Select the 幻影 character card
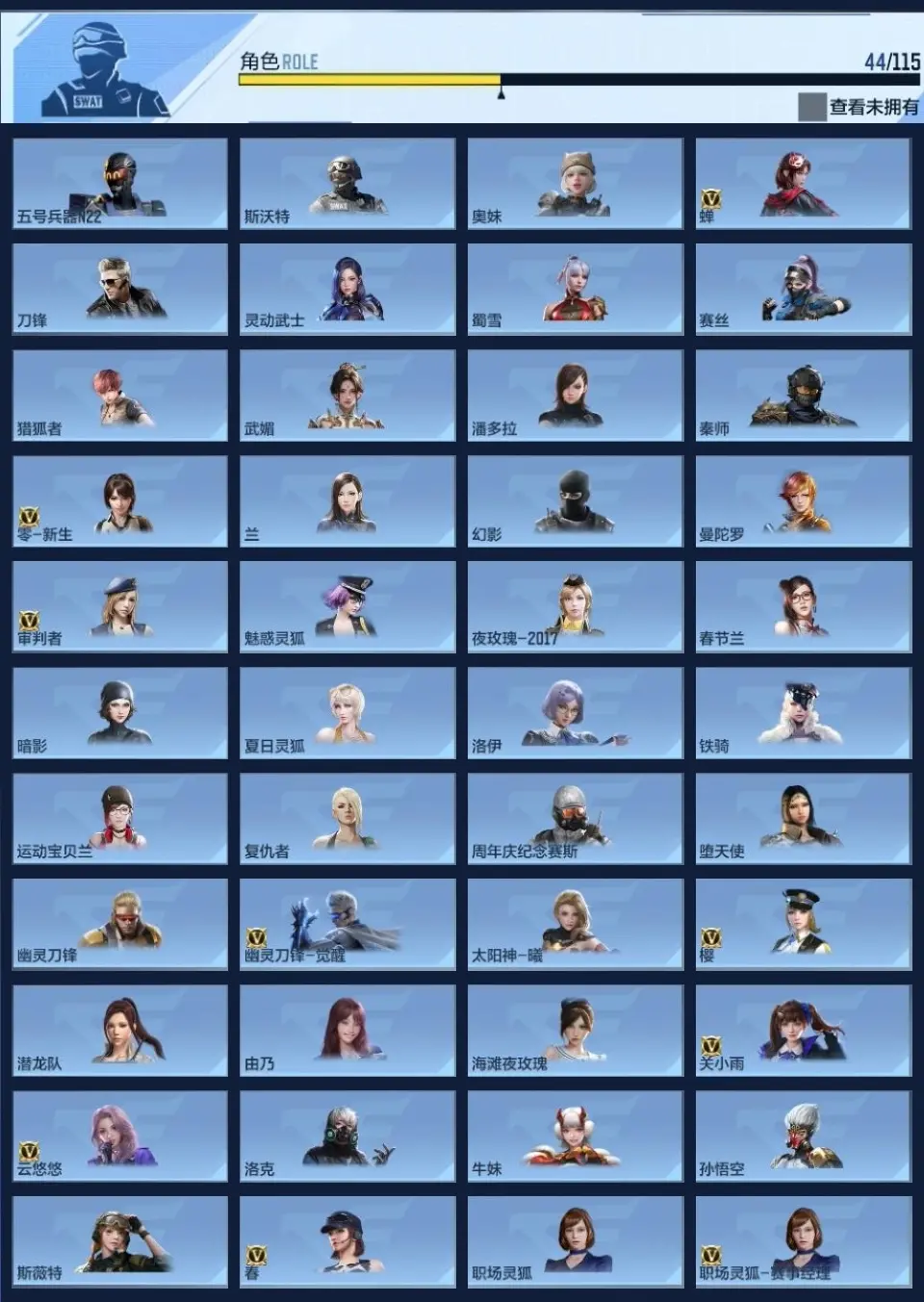The image size is (924, 1302). click(576, 501)
